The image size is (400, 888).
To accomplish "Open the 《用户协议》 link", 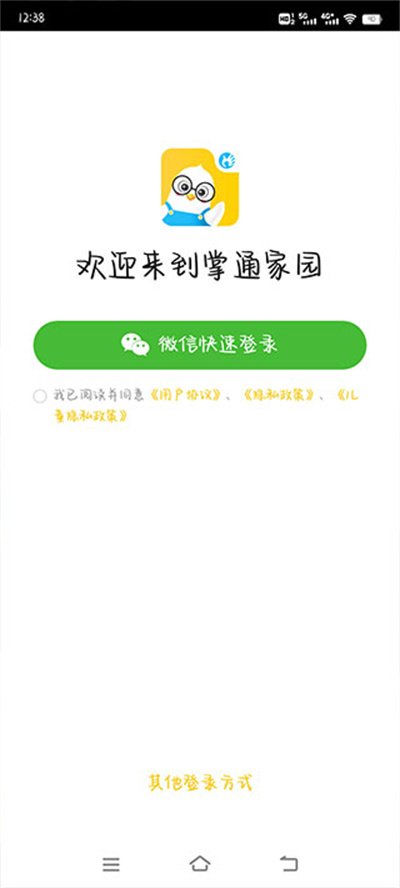I will pyautogui.click(x=185, y=395).
